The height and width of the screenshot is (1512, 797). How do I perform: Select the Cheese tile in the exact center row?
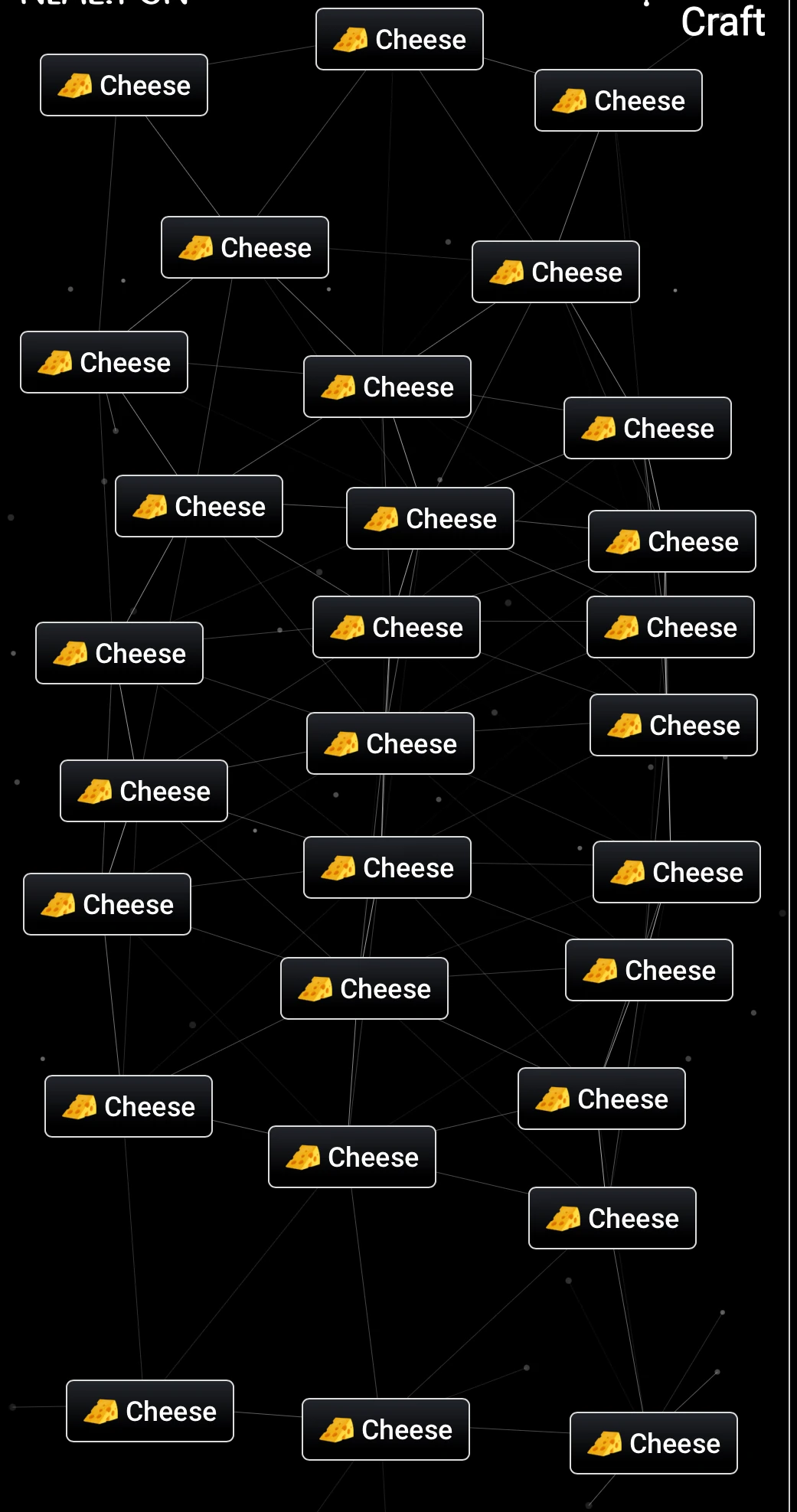tap(390, 743)
